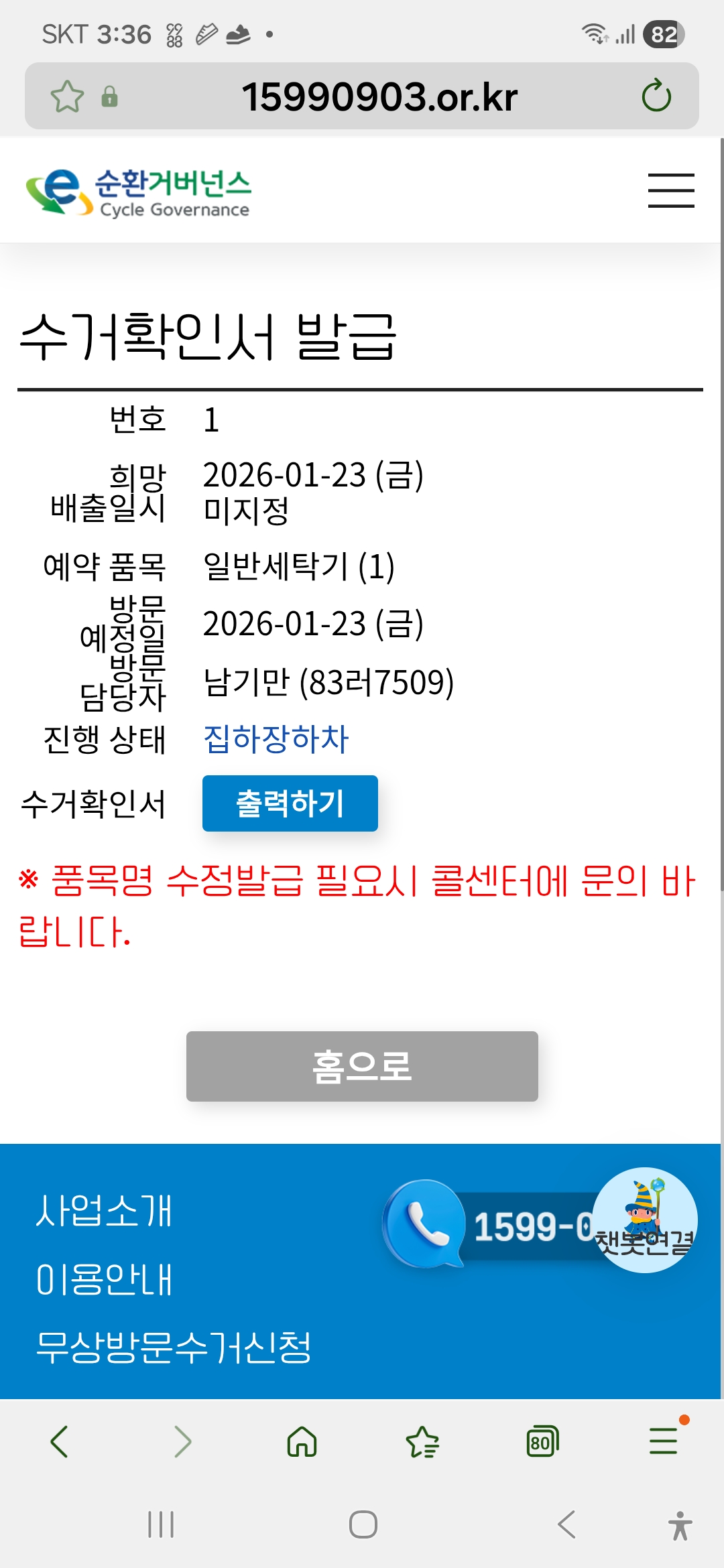Screen dimensions: 724x1568
Task: Bookmark this page with the star icon
Action: (x=67, y=96)
